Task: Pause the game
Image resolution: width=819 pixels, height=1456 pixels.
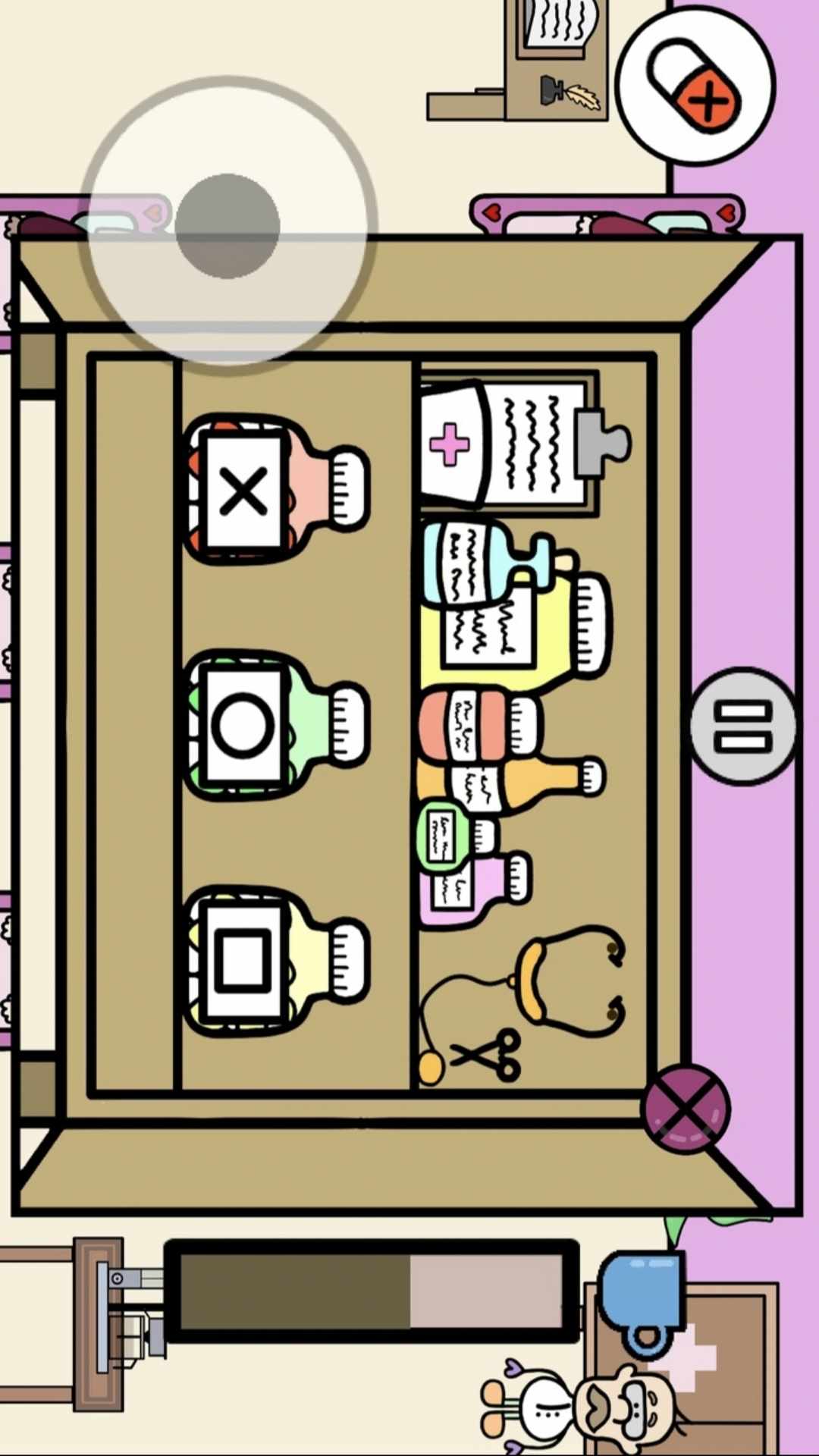Action: (742, 726)
